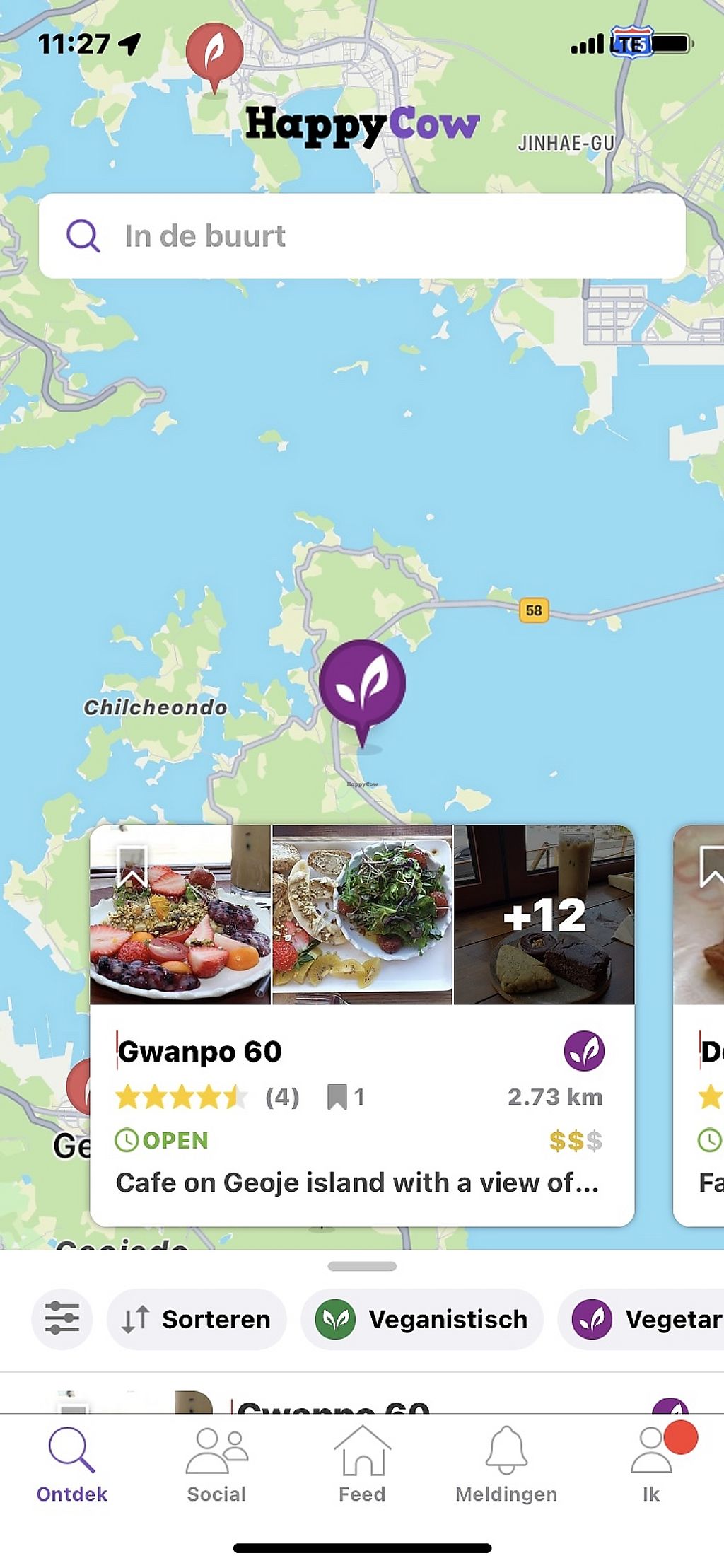Open the filter settings sliders
The image size is (724, 1568).
click(x=62, y=1319)
